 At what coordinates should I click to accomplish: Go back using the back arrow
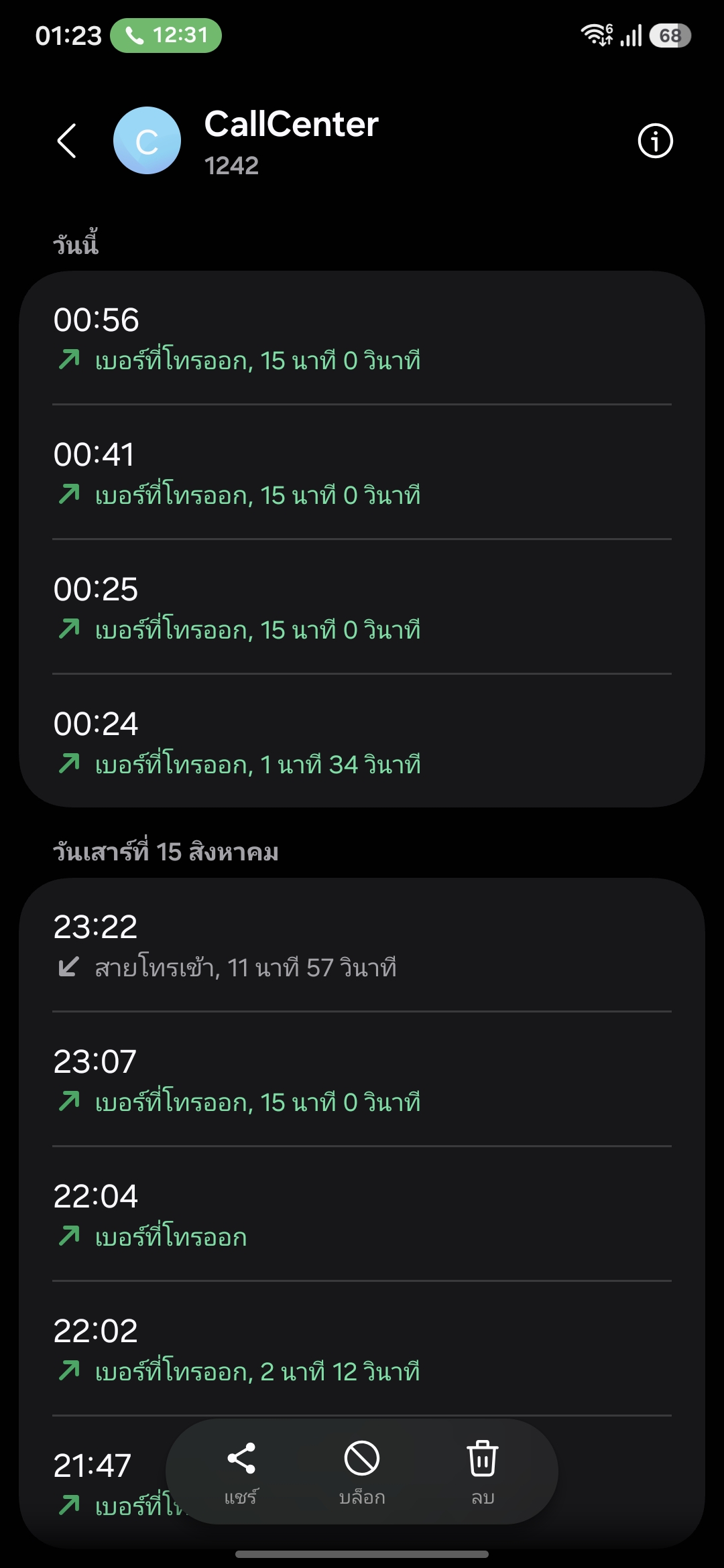pyautogui.click(x=66, y=141)
